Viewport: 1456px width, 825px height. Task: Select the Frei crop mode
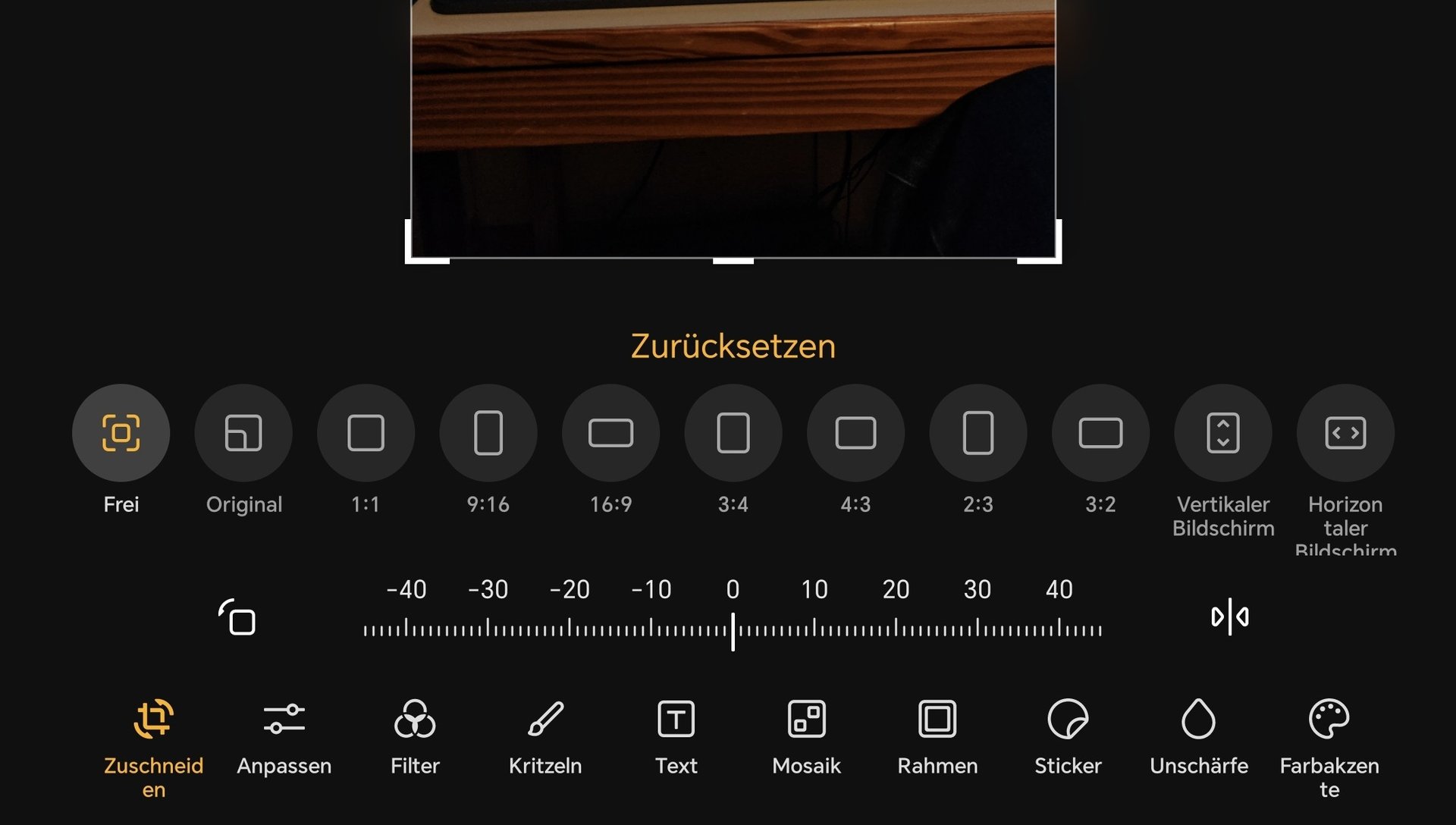pyautogui.click(x=121, y=433)
